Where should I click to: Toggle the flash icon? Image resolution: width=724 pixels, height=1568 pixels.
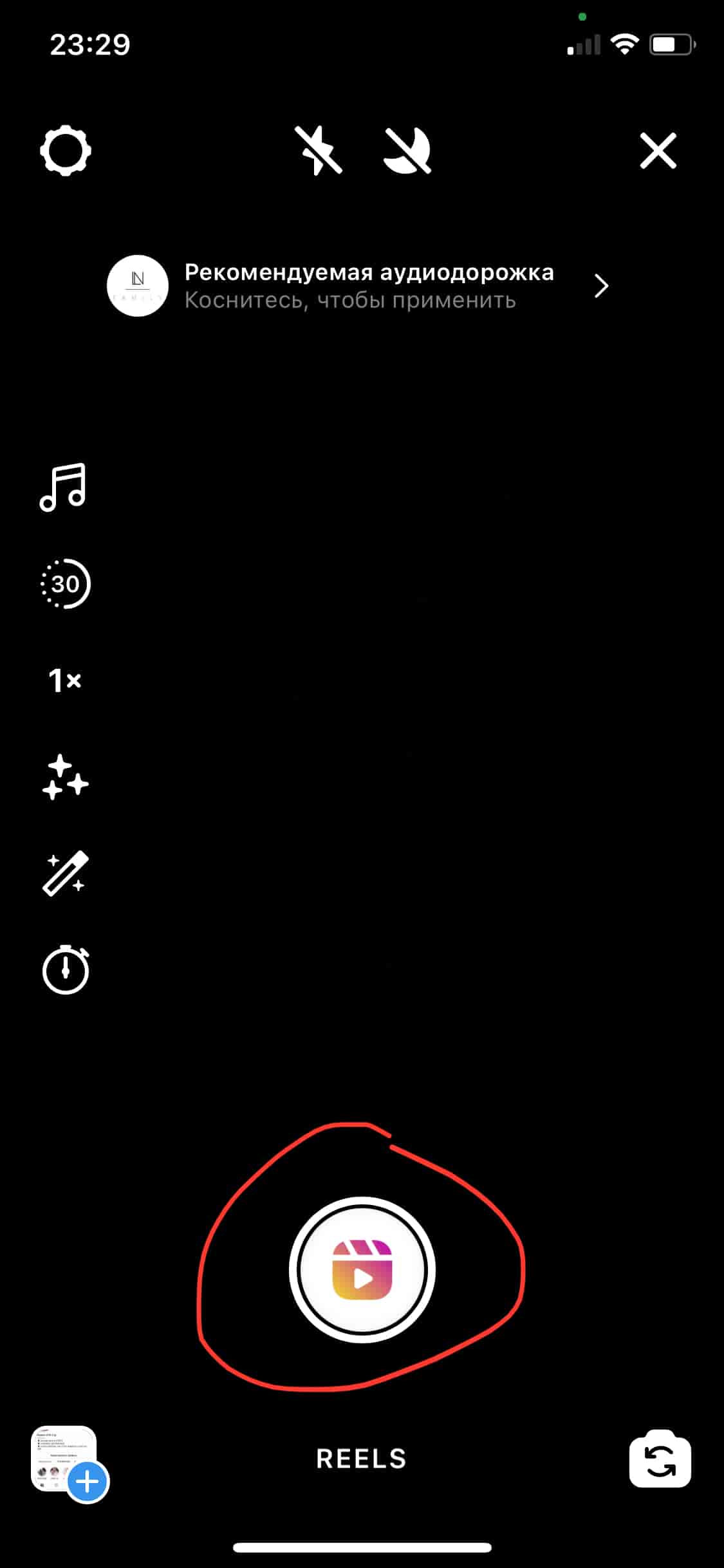[318, 151]
